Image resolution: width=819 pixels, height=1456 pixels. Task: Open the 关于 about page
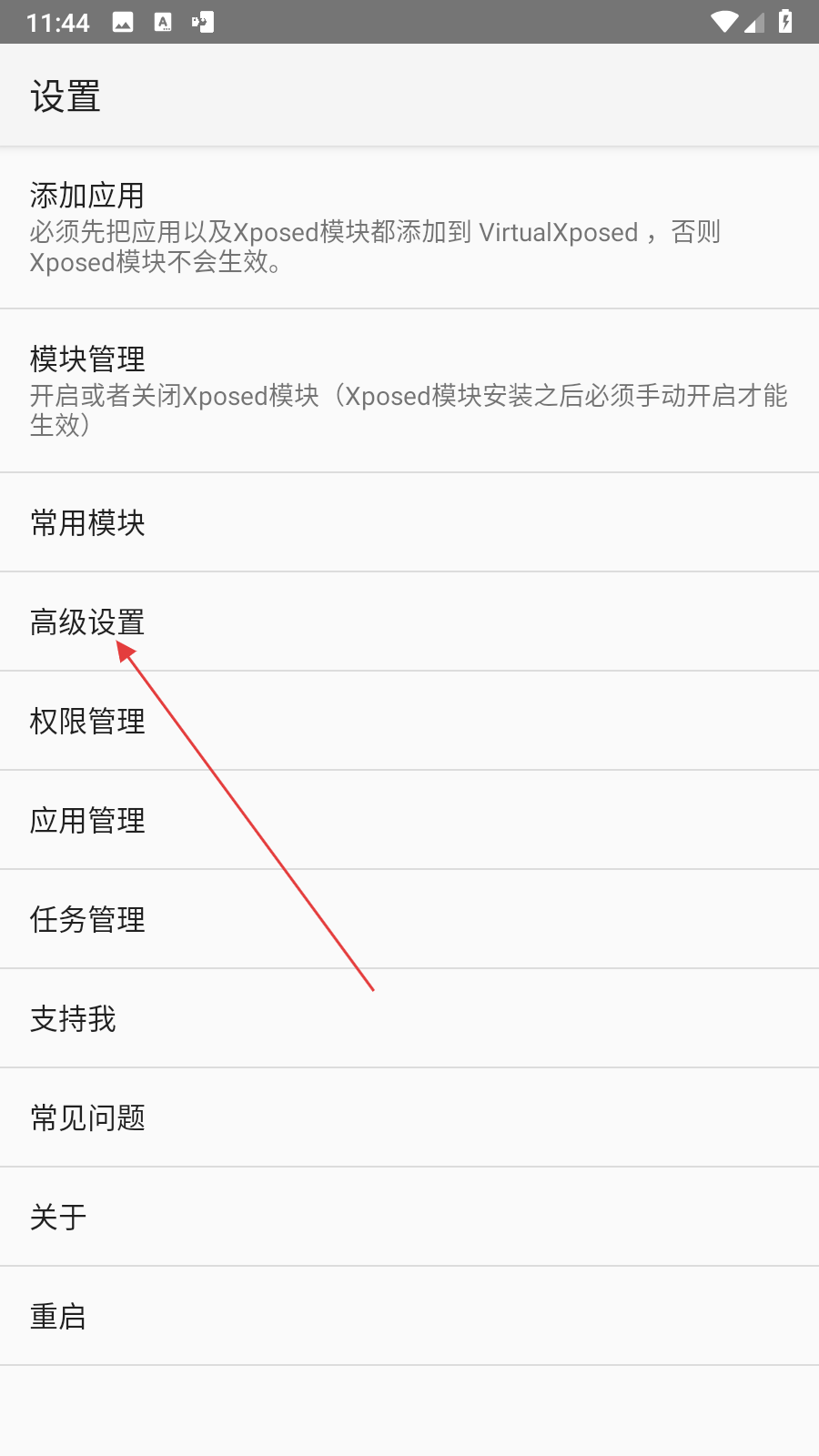(x=409, y=1217)
